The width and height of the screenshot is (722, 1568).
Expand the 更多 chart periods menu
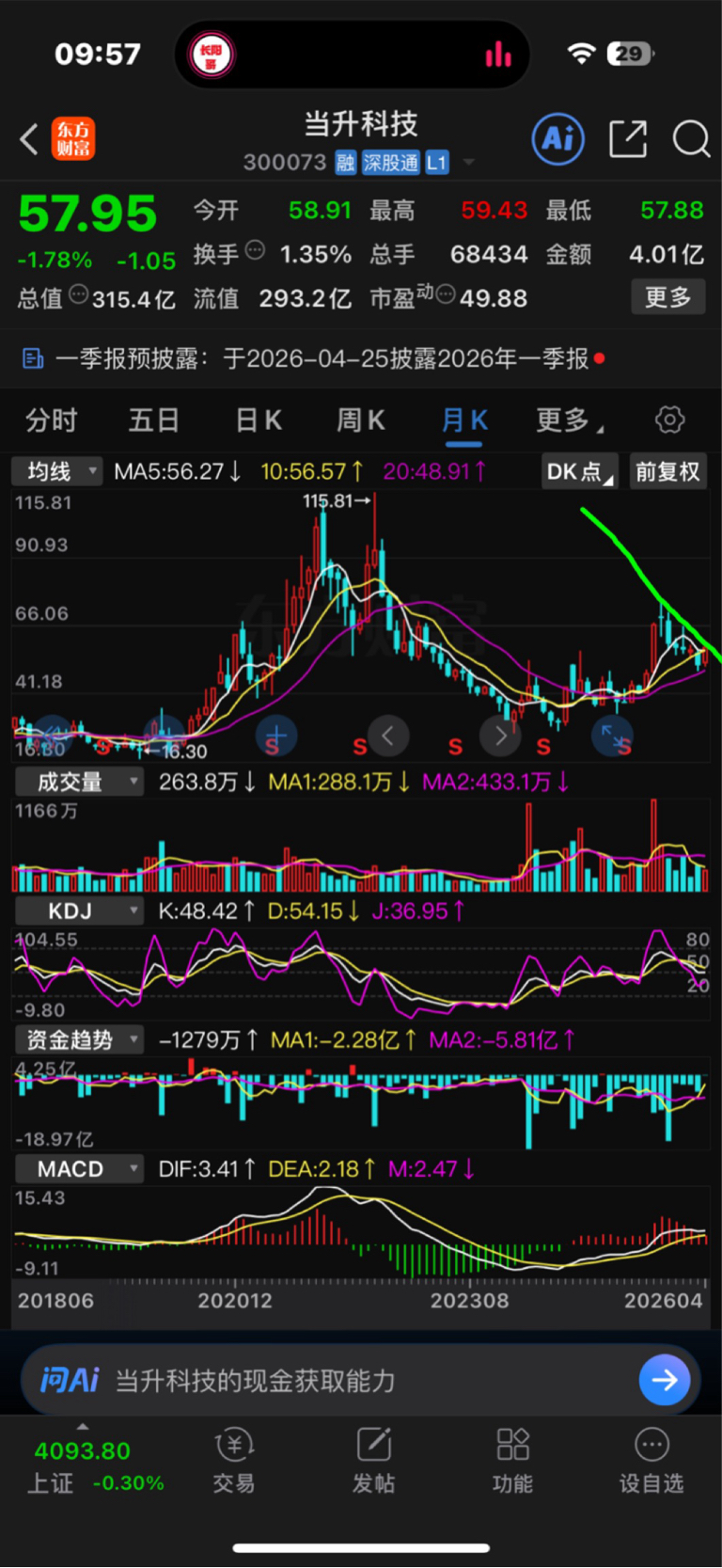coord(569,420)
